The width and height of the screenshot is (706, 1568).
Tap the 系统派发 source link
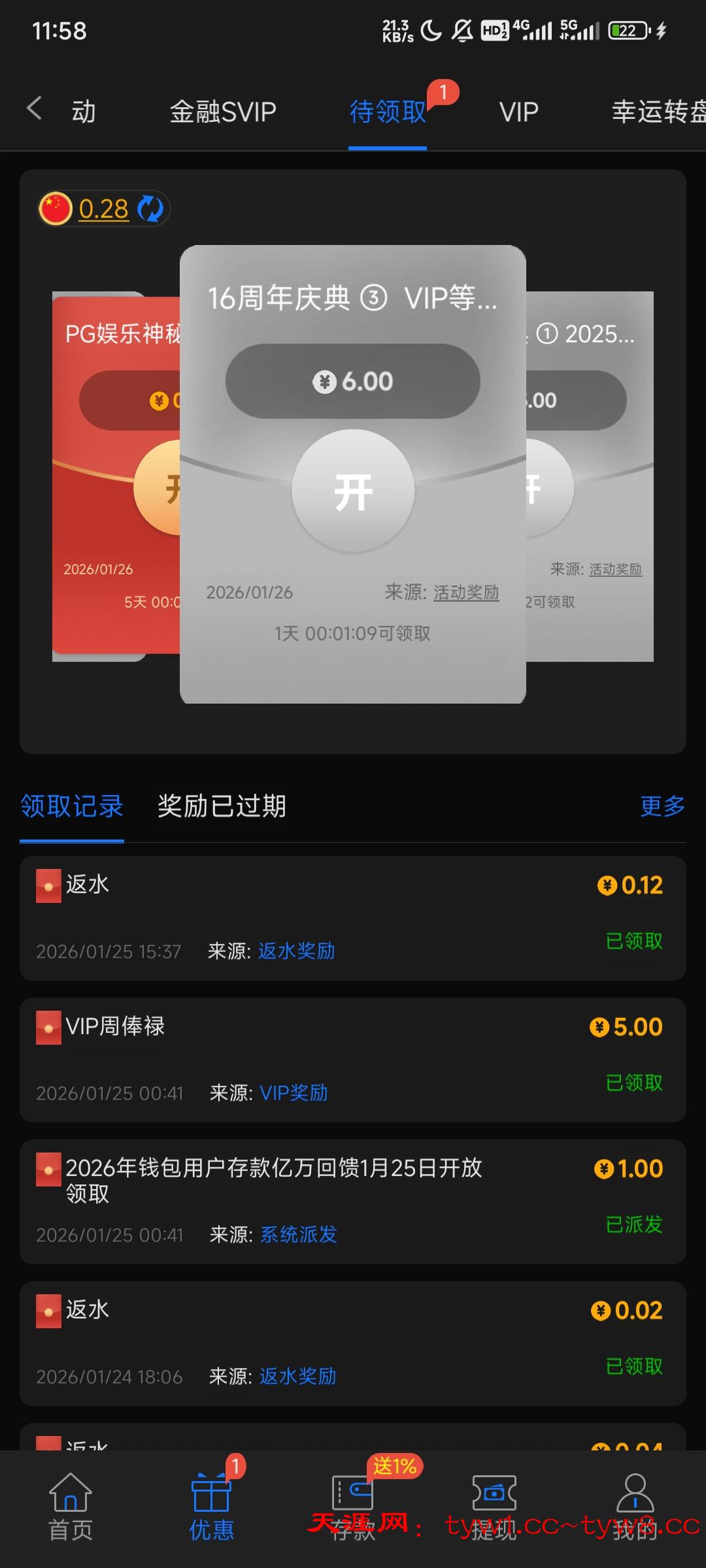[299, 1235]
